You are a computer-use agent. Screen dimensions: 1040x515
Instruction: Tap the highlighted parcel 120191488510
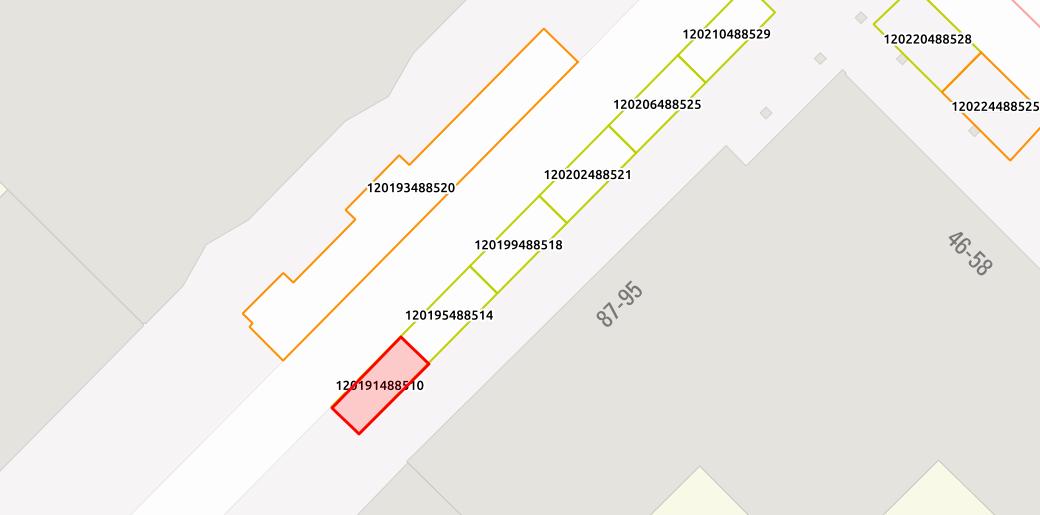pyautogui.click(x=380, y=385)
